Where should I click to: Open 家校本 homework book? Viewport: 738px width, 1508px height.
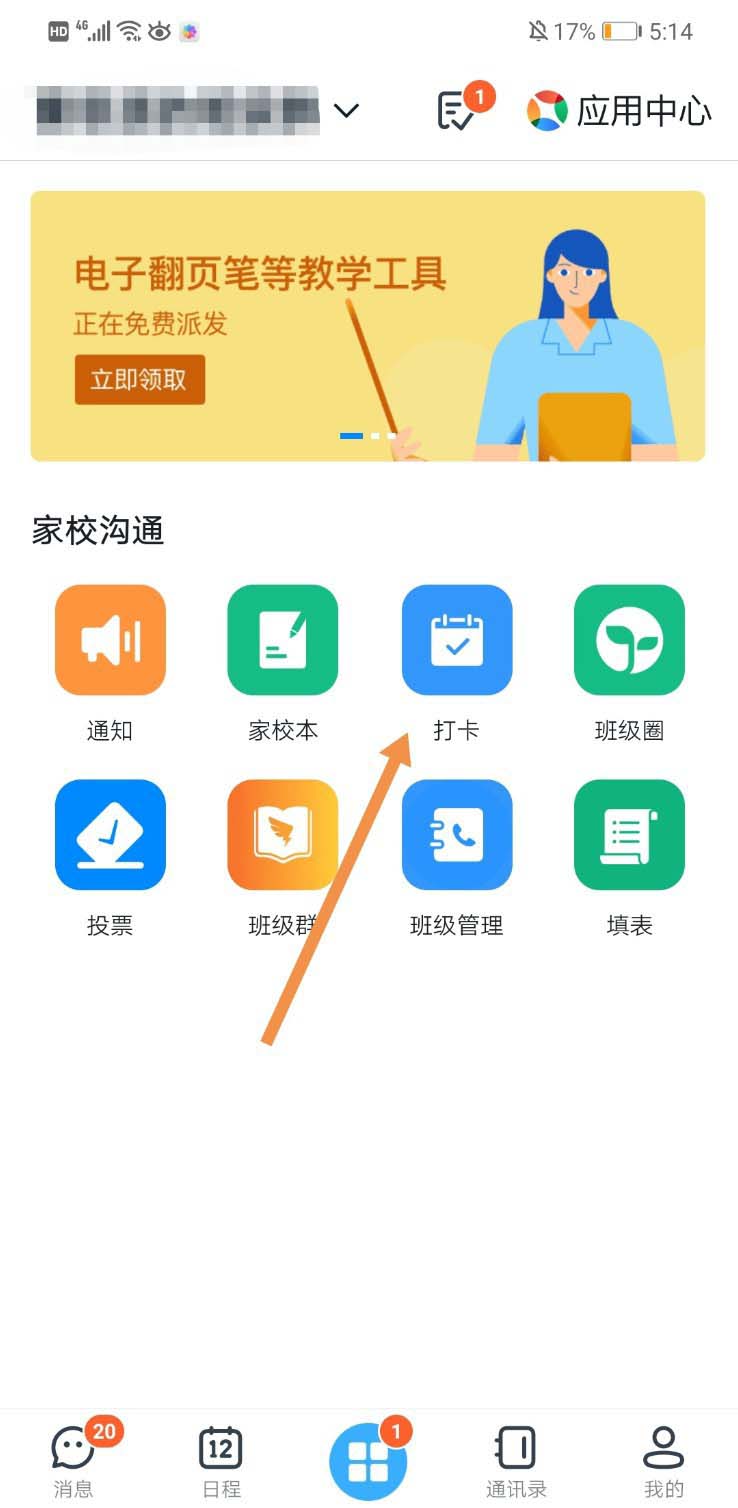click(x=283, y=641)
